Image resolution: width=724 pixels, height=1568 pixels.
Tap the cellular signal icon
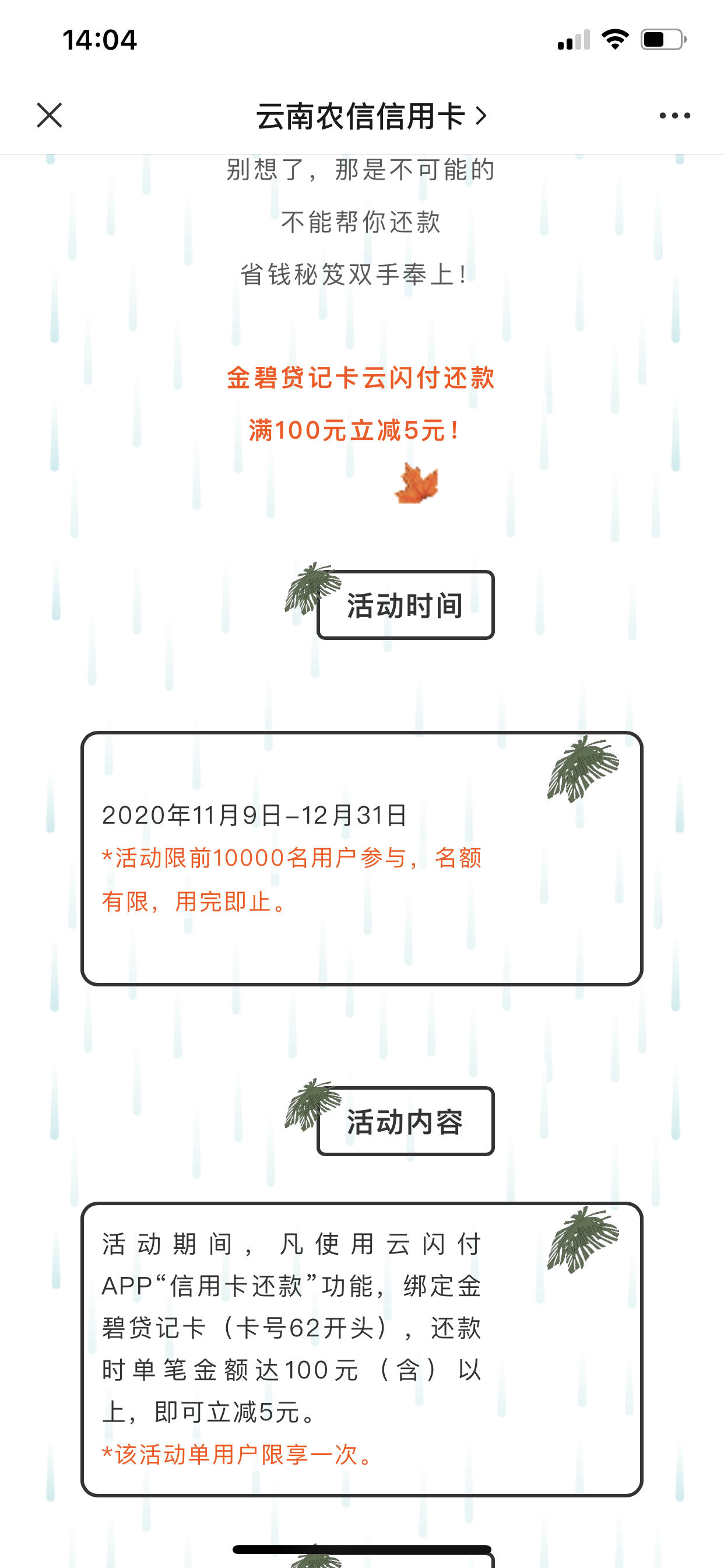click(572, 40)
